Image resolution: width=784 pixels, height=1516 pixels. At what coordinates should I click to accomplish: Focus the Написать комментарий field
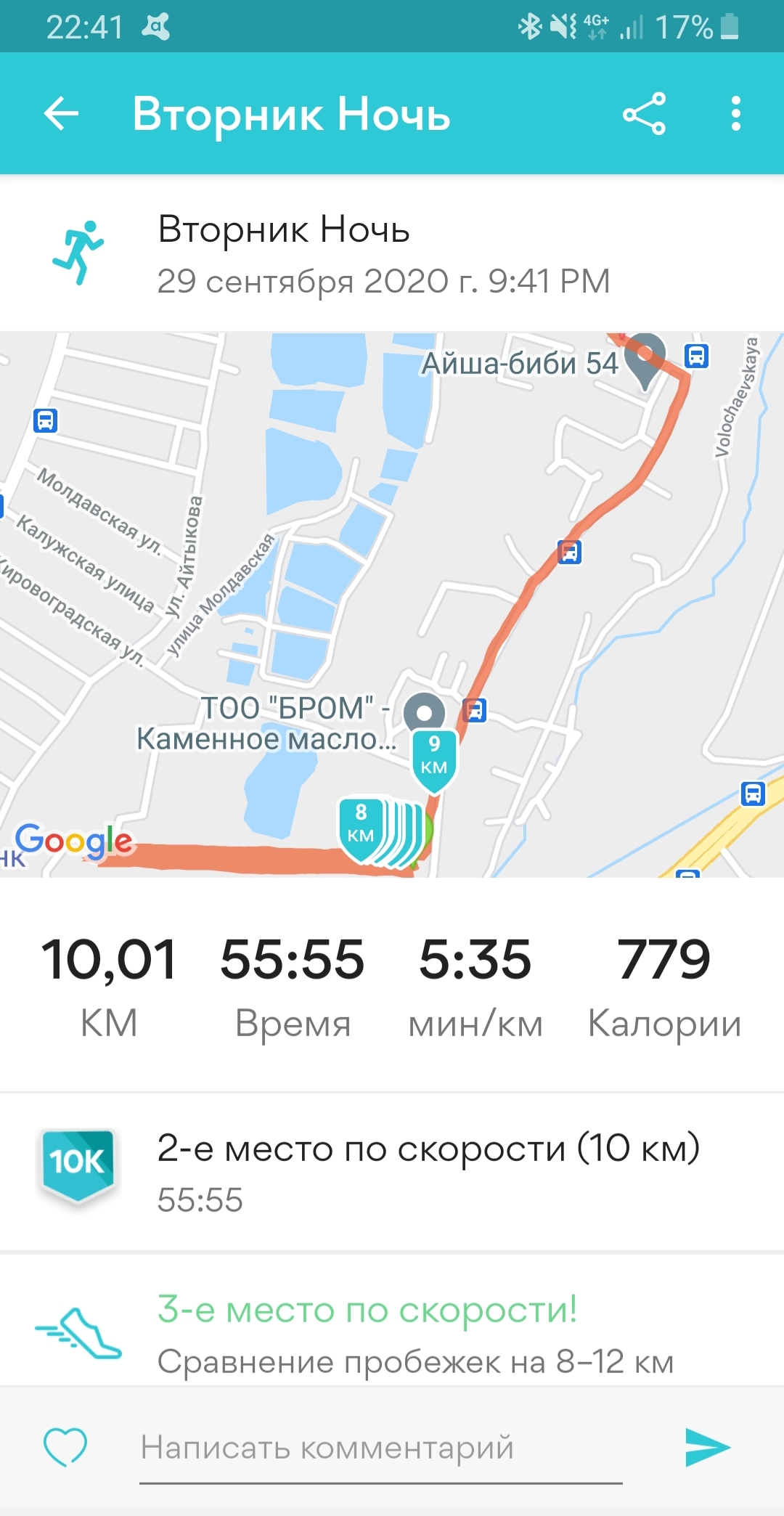coord(380,1448)
